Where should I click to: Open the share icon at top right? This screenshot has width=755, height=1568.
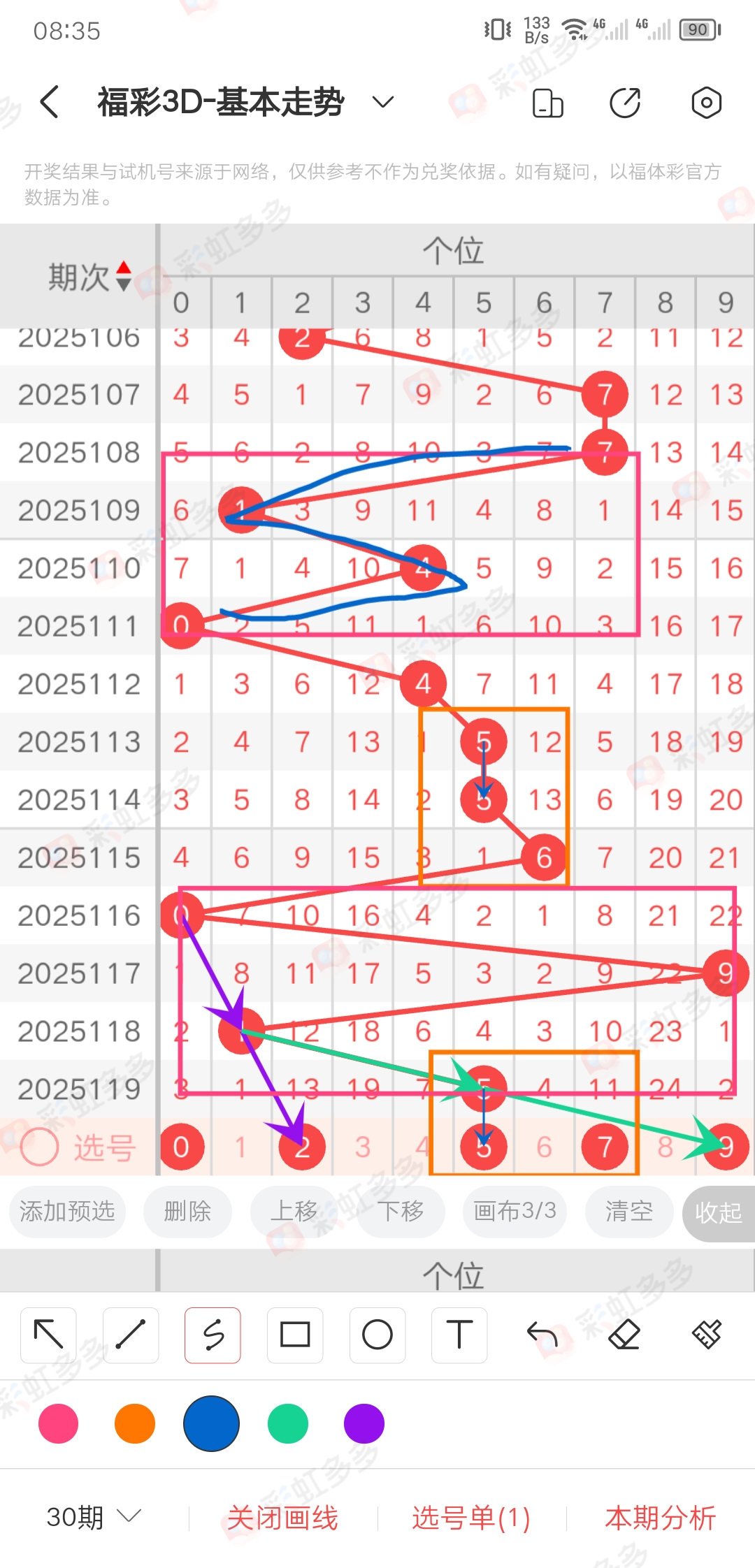pos(624,101)
